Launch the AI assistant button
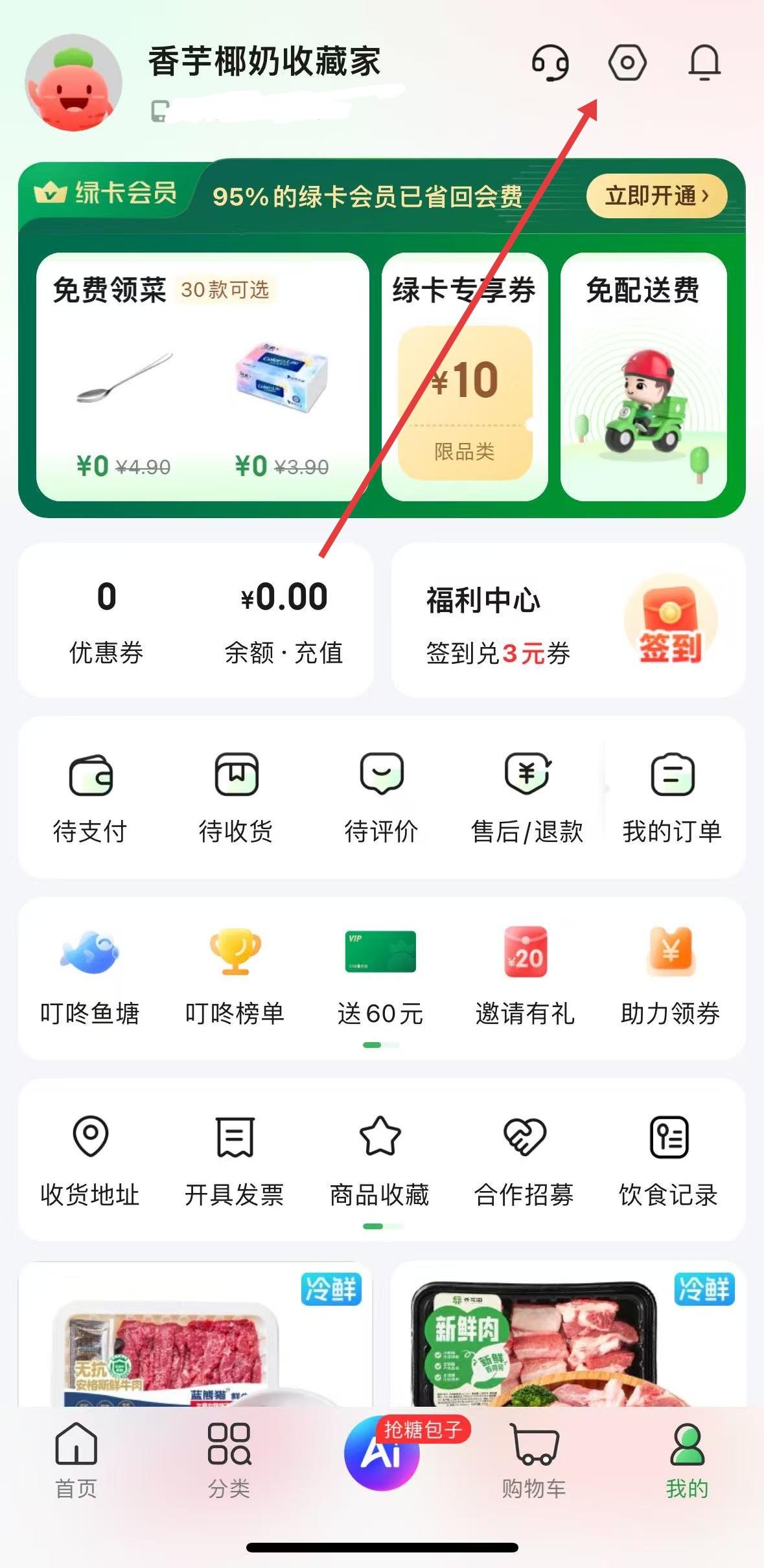The height and width of the screenshot is (1568, 764). point(381,1454)
